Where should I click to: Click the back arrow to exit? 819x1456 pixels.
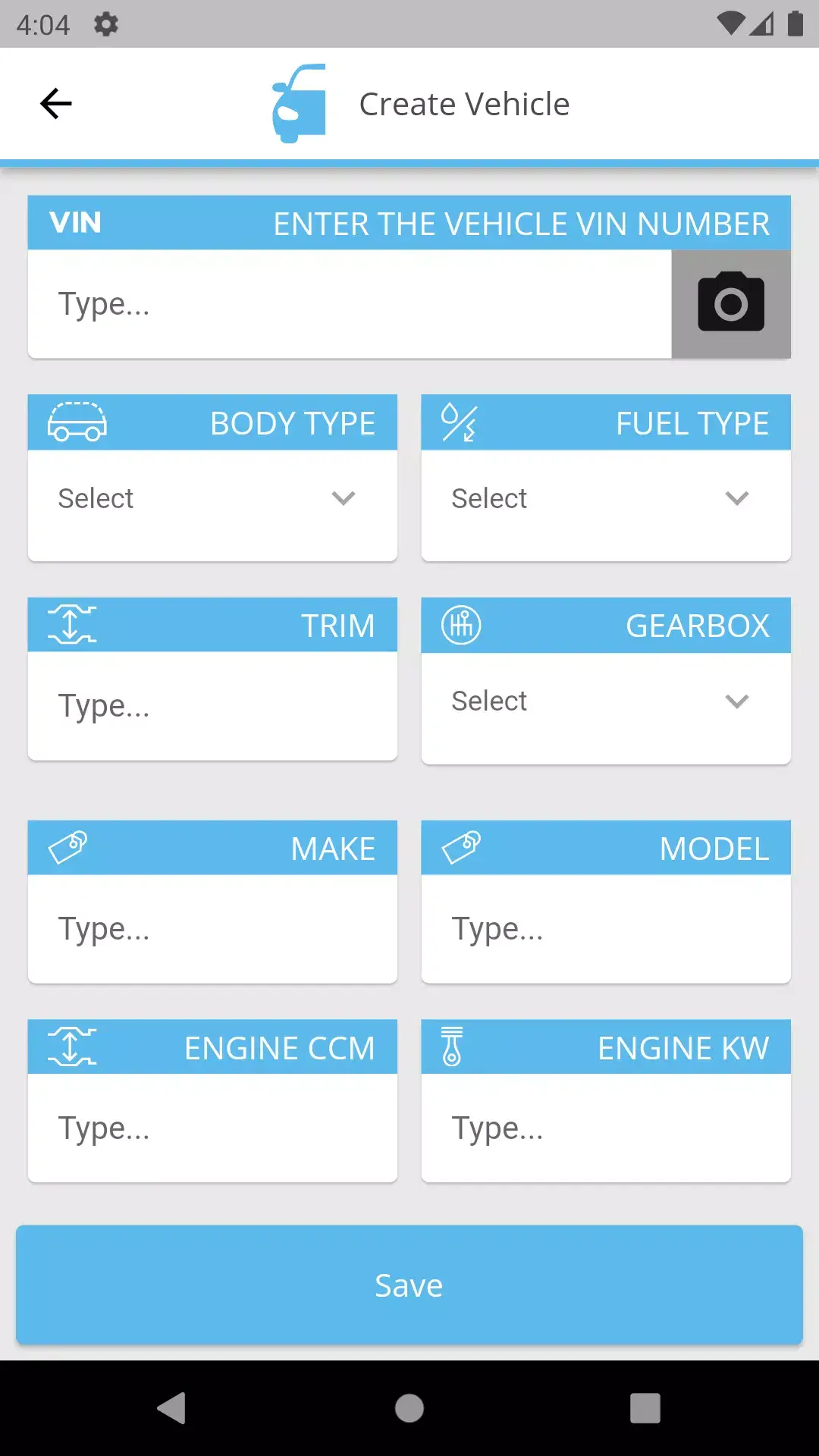[55, 103]
